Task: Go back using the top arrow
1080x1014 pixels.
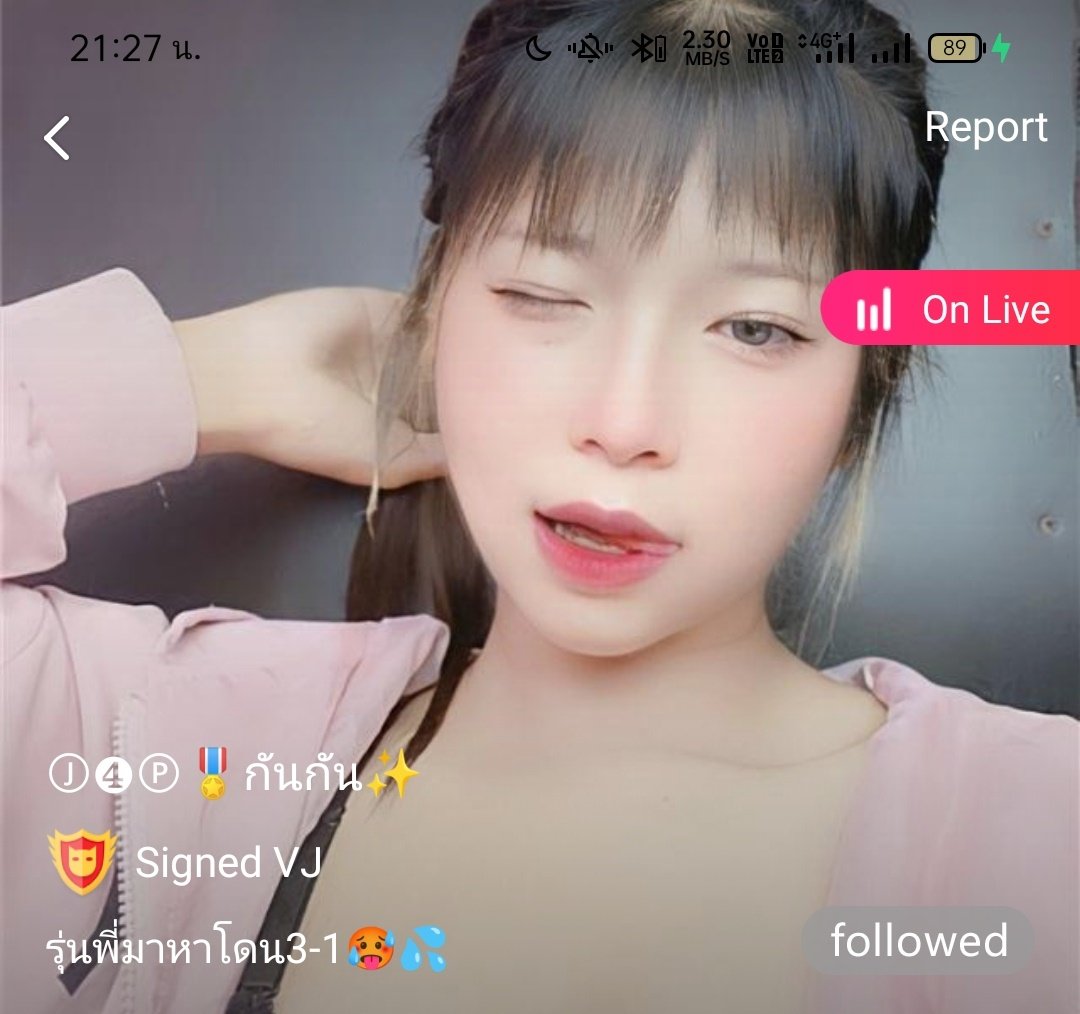Action: pyautogui.click(x=58, y=138)
